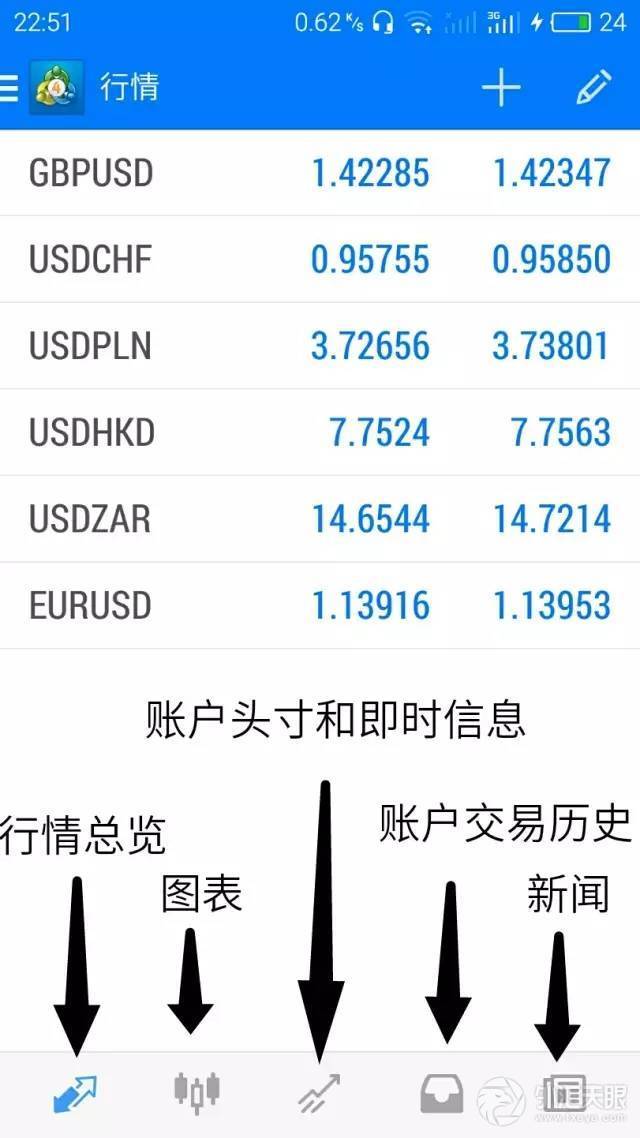The image size is (640, 1138).
Task: Edit the quotes list with pencil icon
Action: 593,88
